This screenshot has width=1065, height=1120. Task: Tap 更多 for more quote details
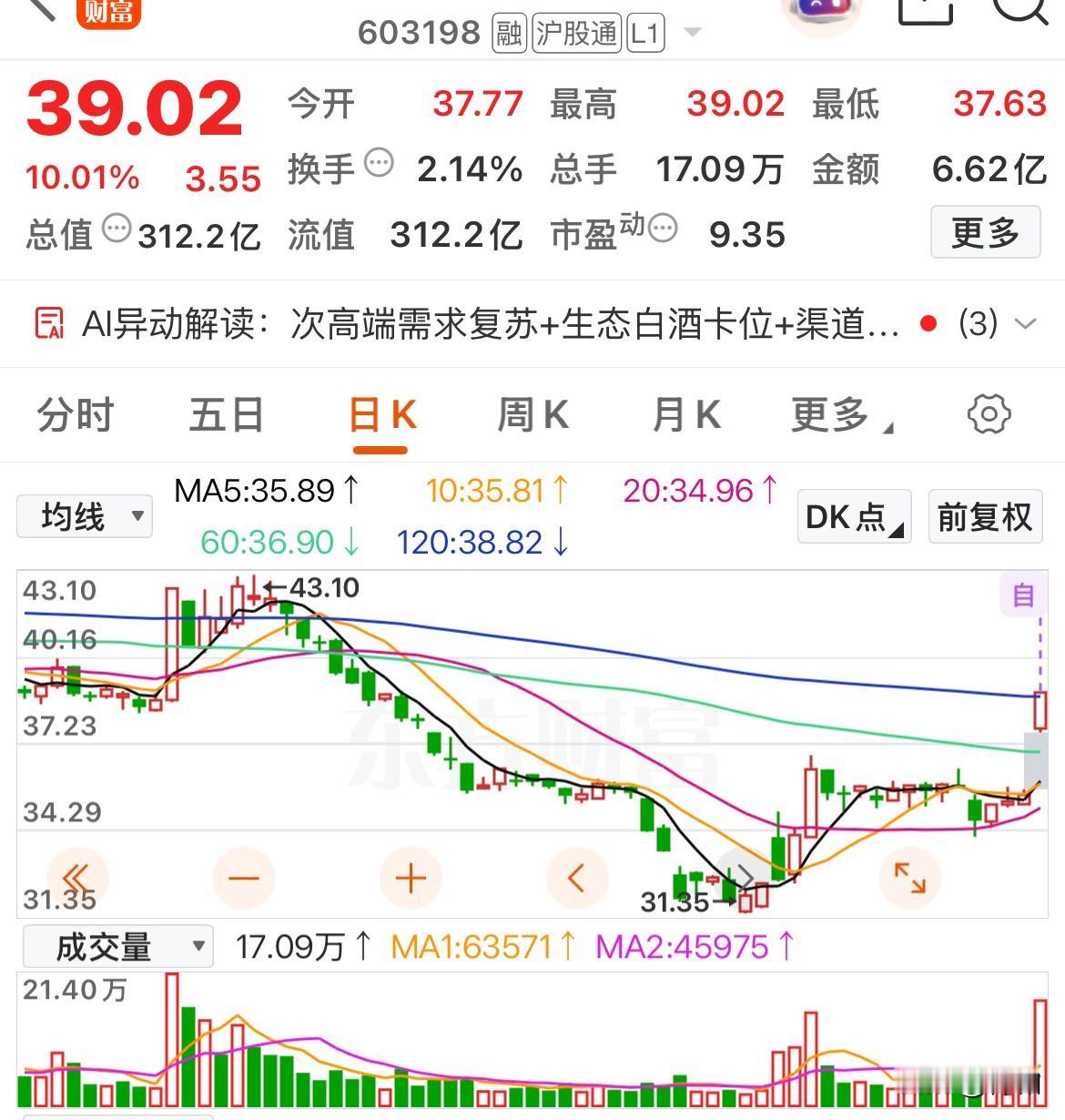[985, 232]
